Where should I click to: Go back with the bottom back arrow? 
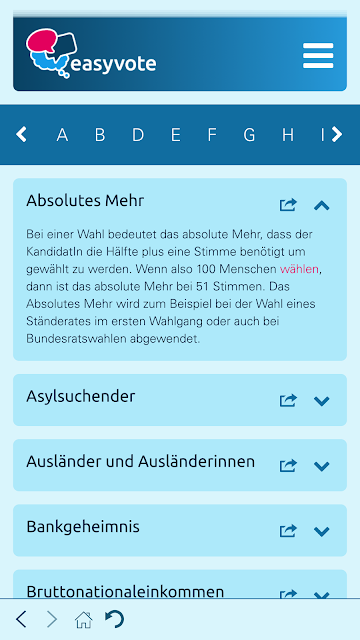[21, 619]
